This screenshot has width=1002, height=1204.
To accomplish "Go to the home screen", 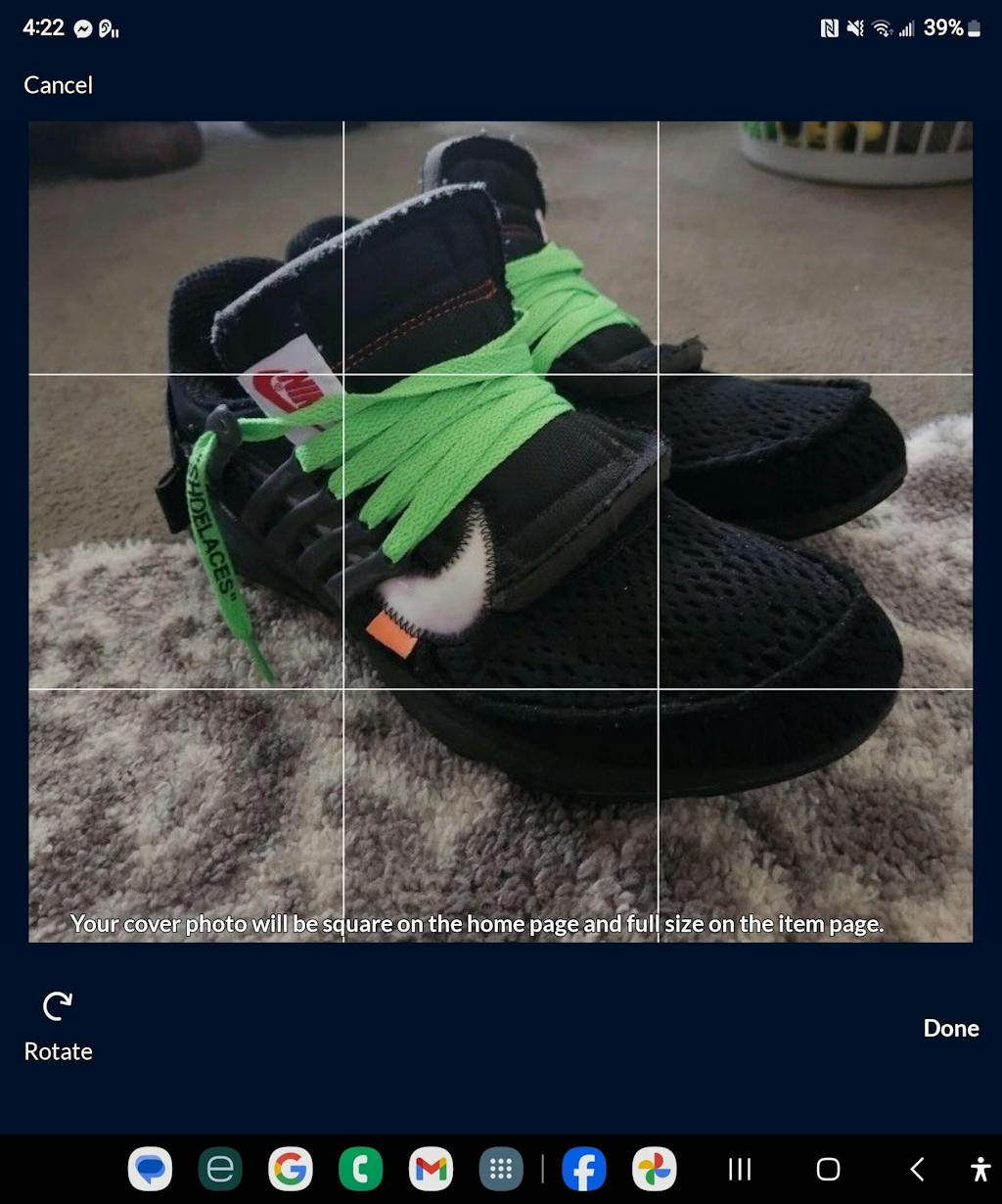I will pos(828,1169).
